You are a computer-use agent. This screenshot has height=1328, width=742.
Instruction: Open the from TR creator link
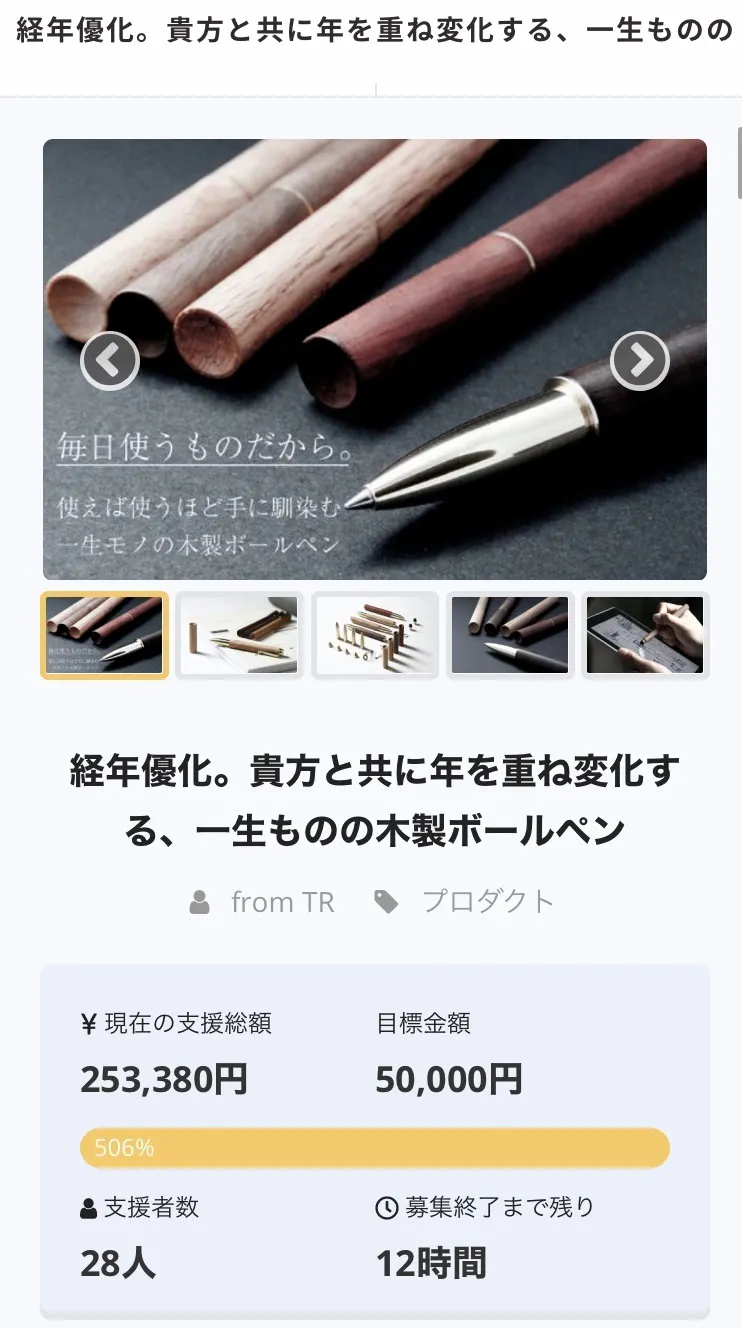(282, 901)
